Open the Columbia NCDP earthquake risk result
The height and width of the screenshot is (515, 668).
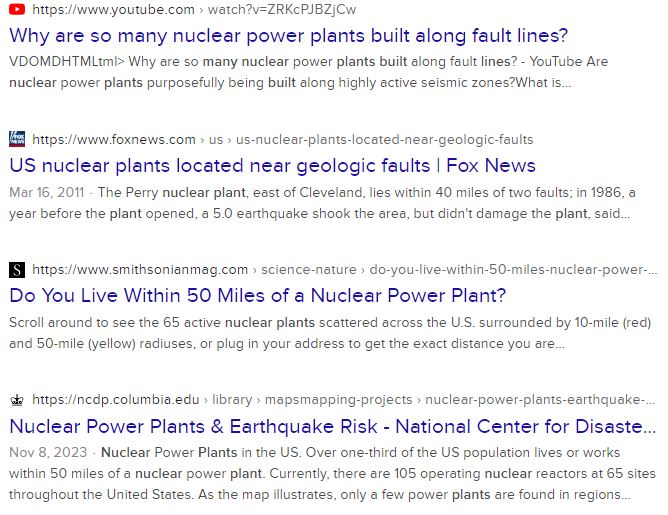coord(332,426)
